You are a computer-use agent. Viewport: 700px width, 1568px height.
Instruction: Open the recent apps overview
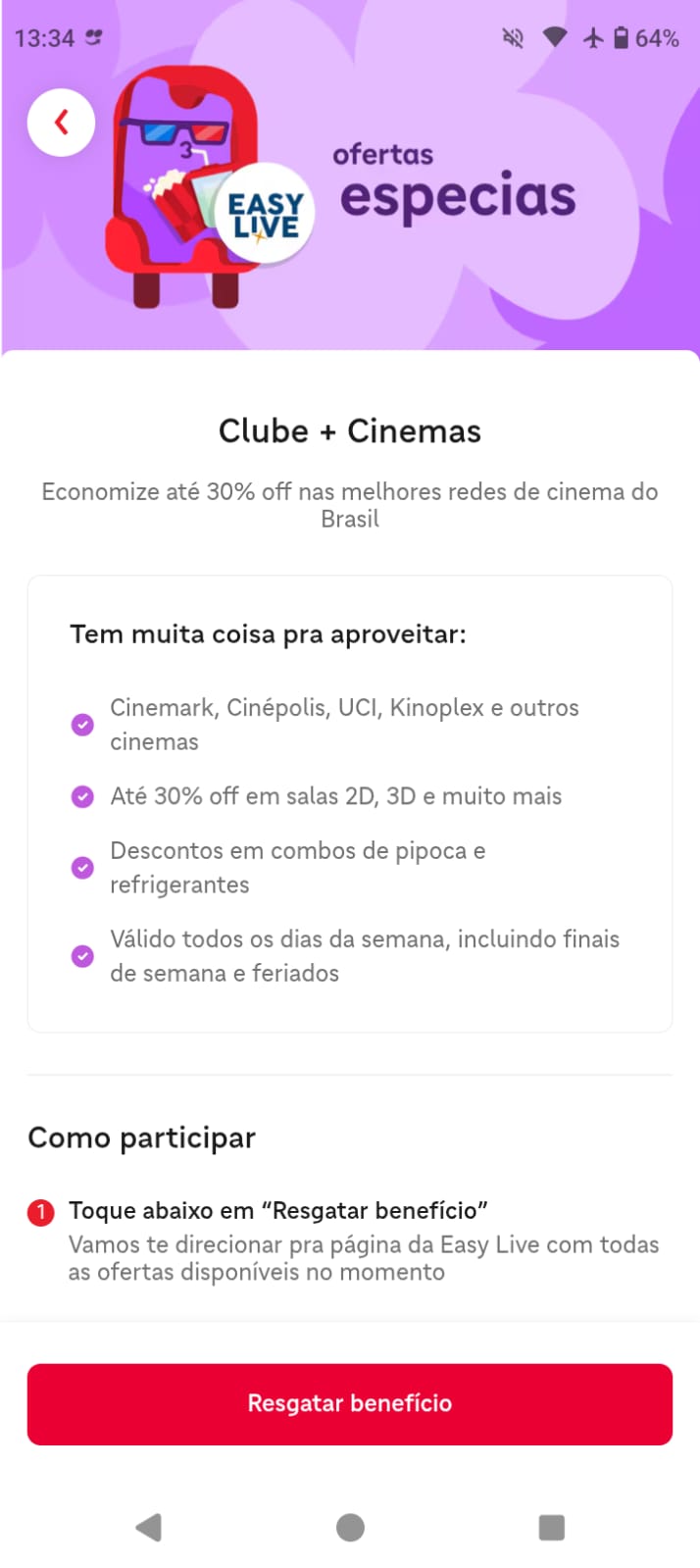coord(552,1527)
